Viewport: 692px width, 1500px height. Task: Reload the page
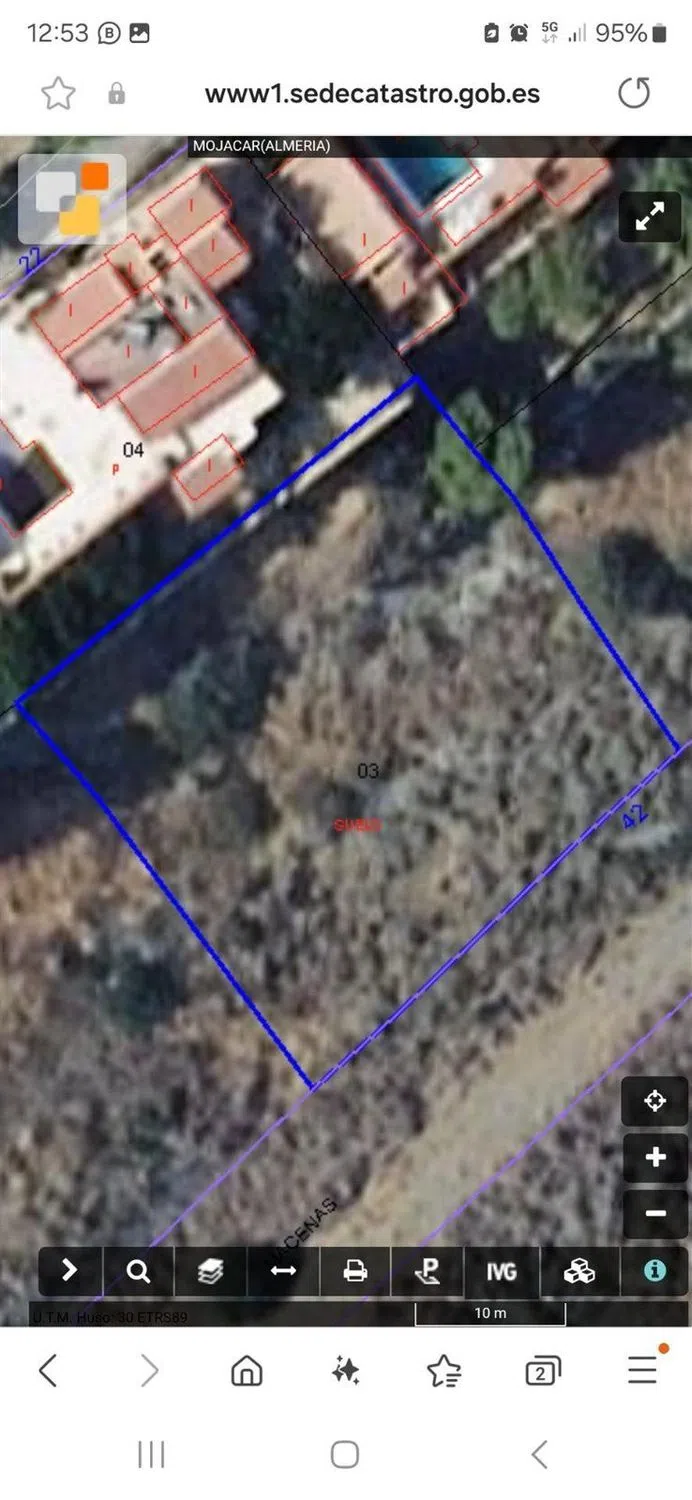coord(633,93)
